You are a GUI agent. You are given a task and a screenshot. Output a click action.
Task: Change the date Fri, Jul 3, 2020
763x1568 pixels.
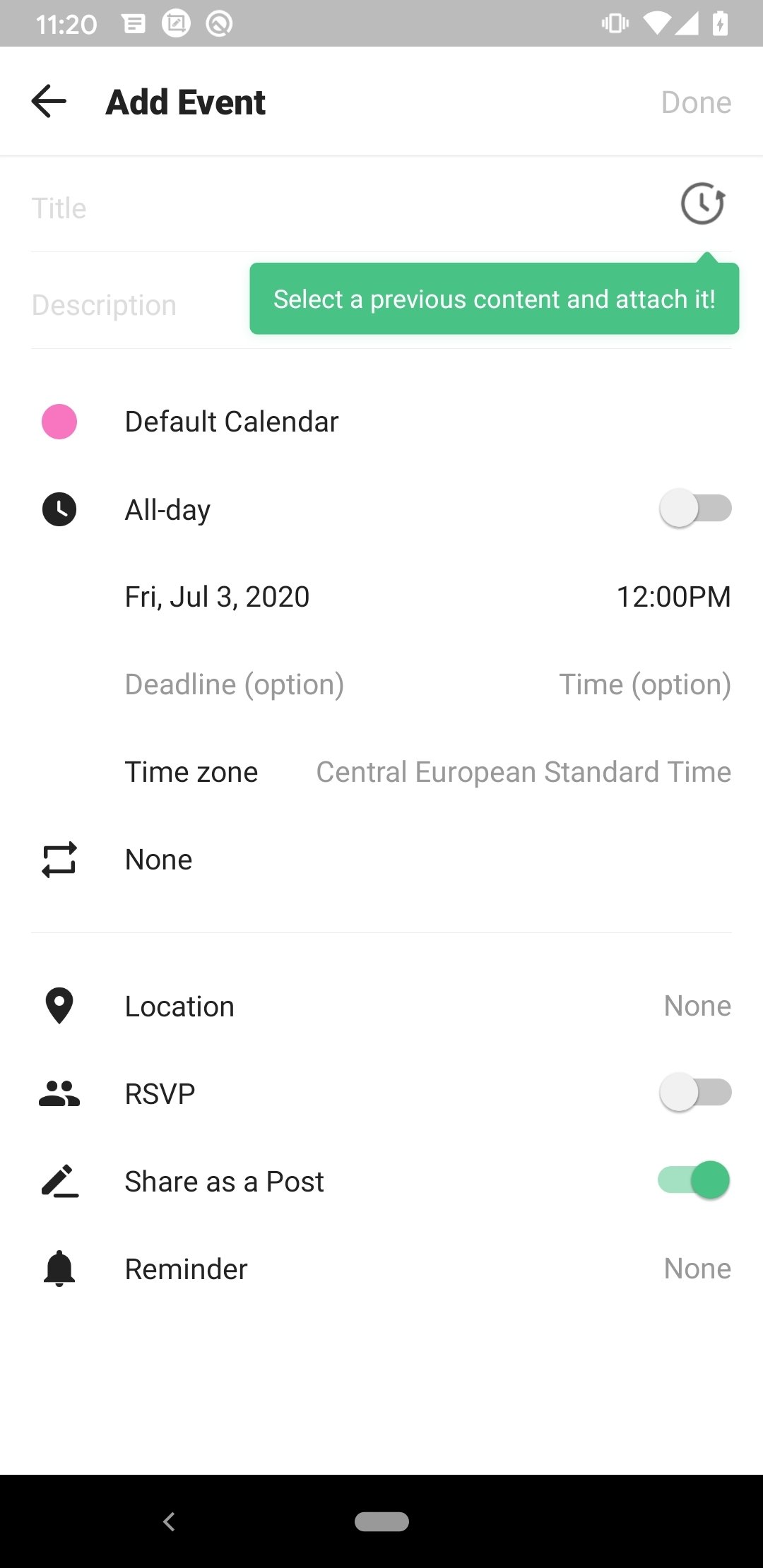click(x=217, y=597)
